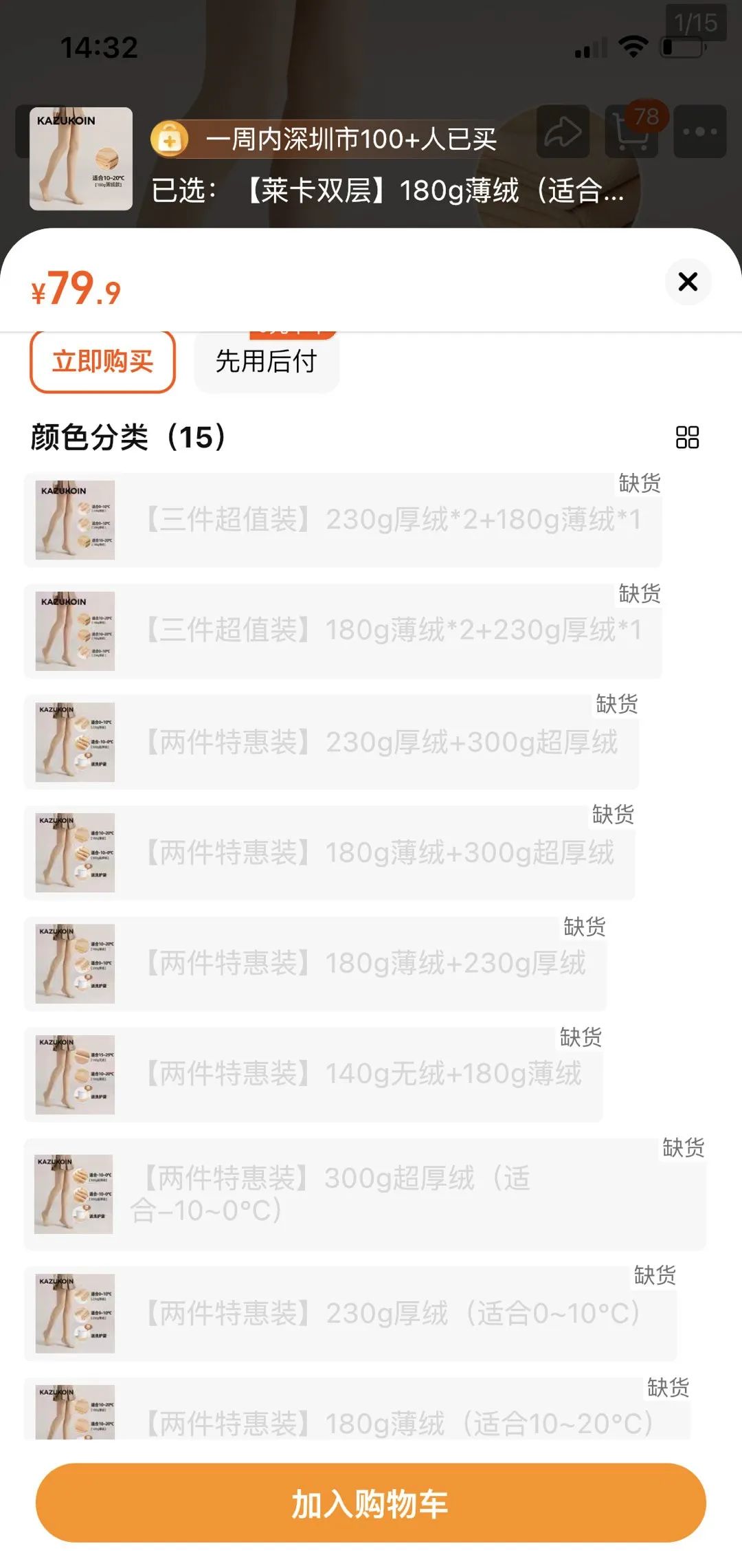Screen dimensions: 742x1568
Task: Select the 先用后付 pay-later option
Action: point(267,362)
